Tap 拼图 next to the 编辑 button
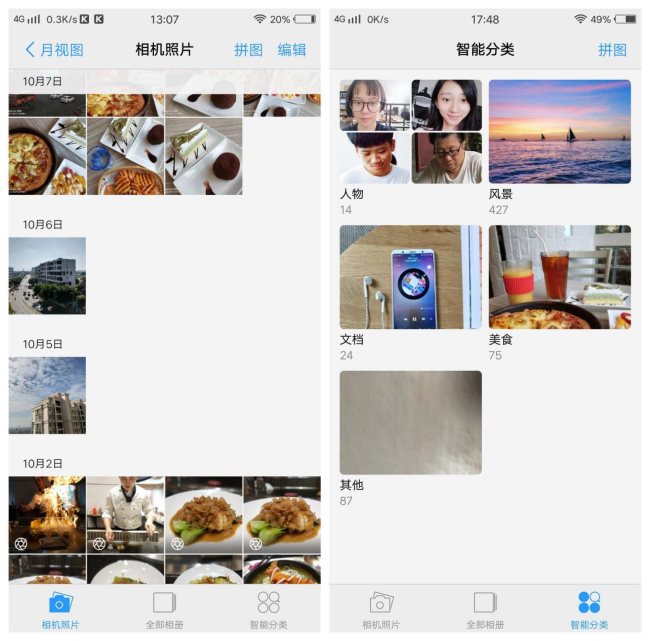The width and height of the screenshot is (650, 641). coord(248,50)
